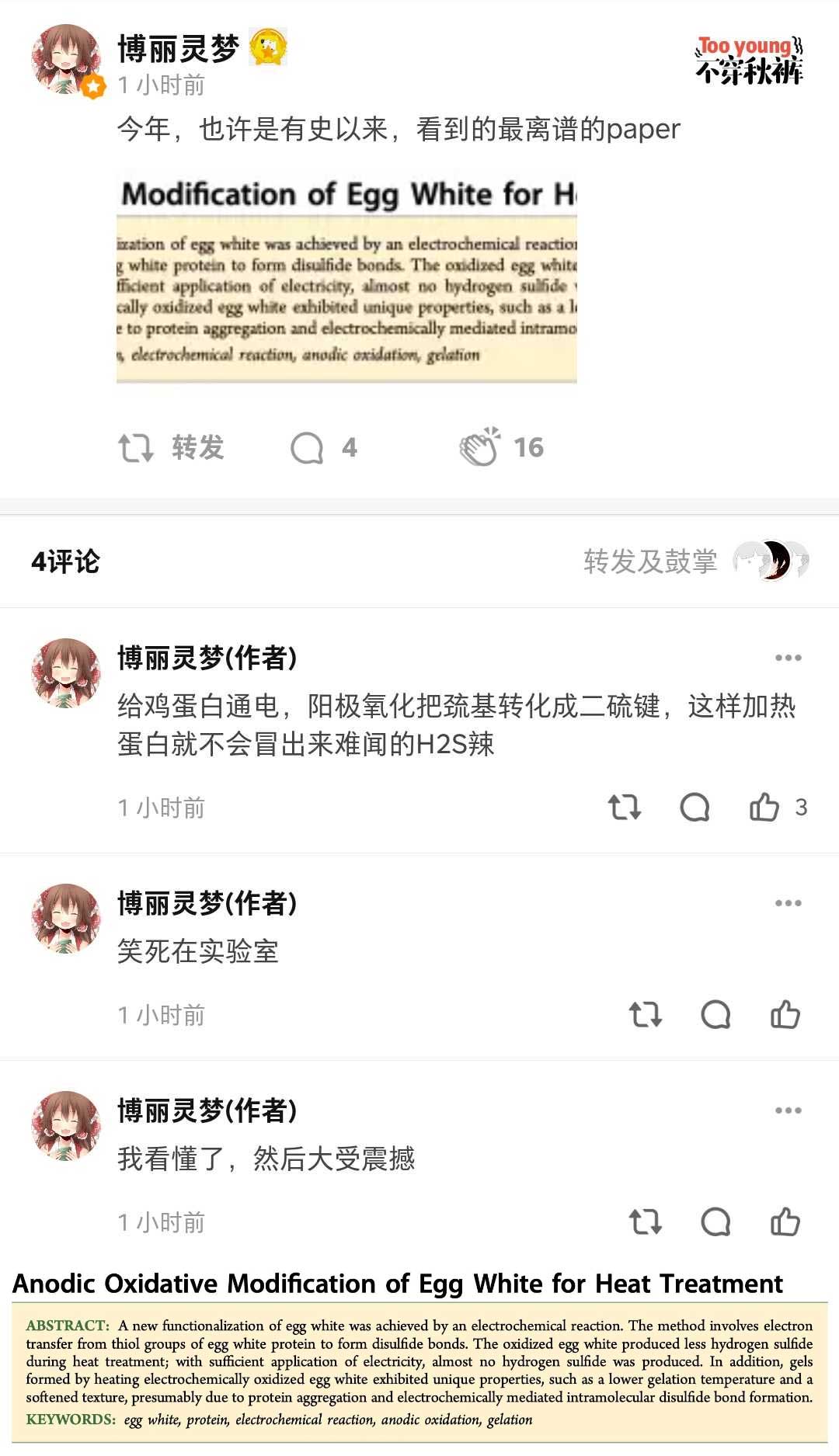Image resolution: width=839 pixels, height=1456 pixels.
Task: Open more options on the 我看懂了 comment
Action: pos(788,1110)
